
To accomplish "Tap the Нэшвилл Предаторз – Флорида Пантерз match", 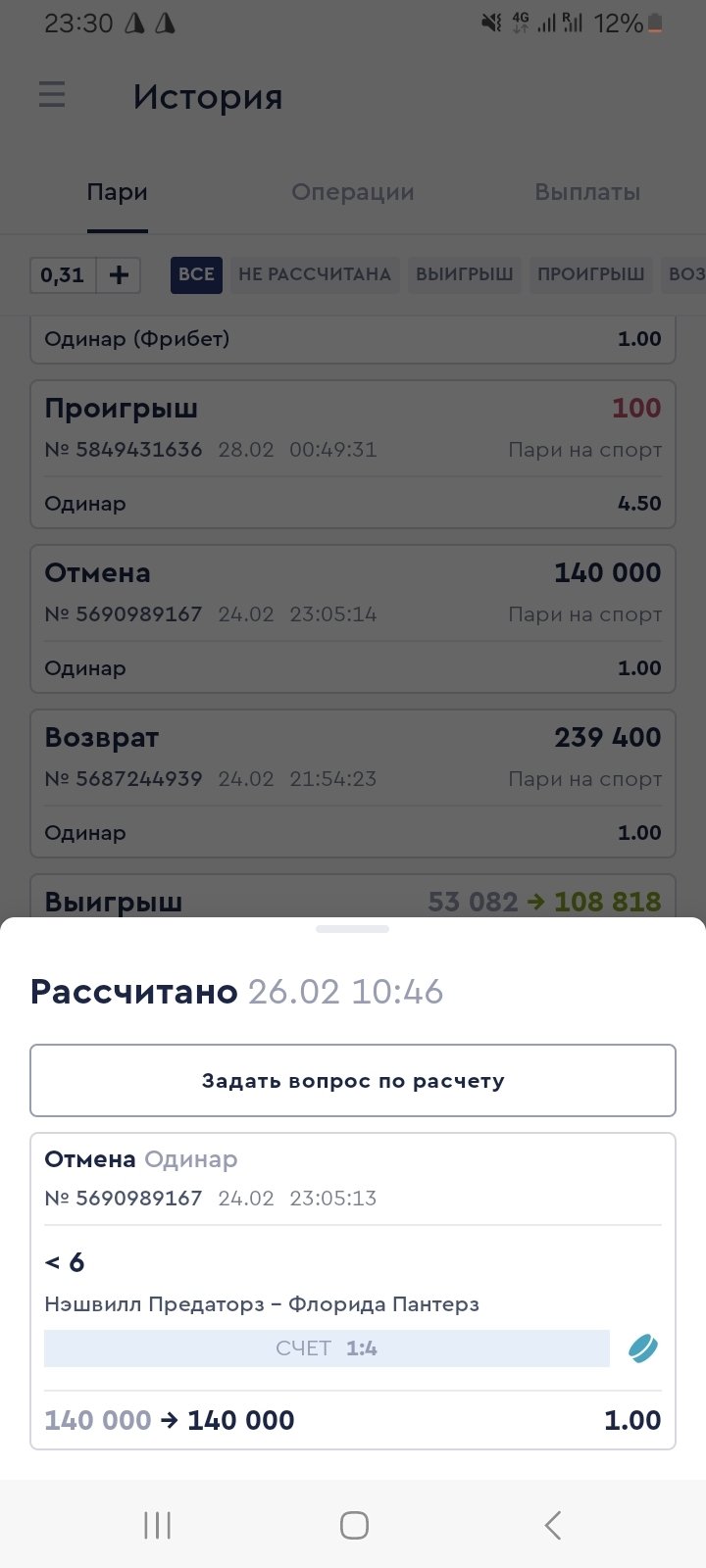I will click(262, 1304).
